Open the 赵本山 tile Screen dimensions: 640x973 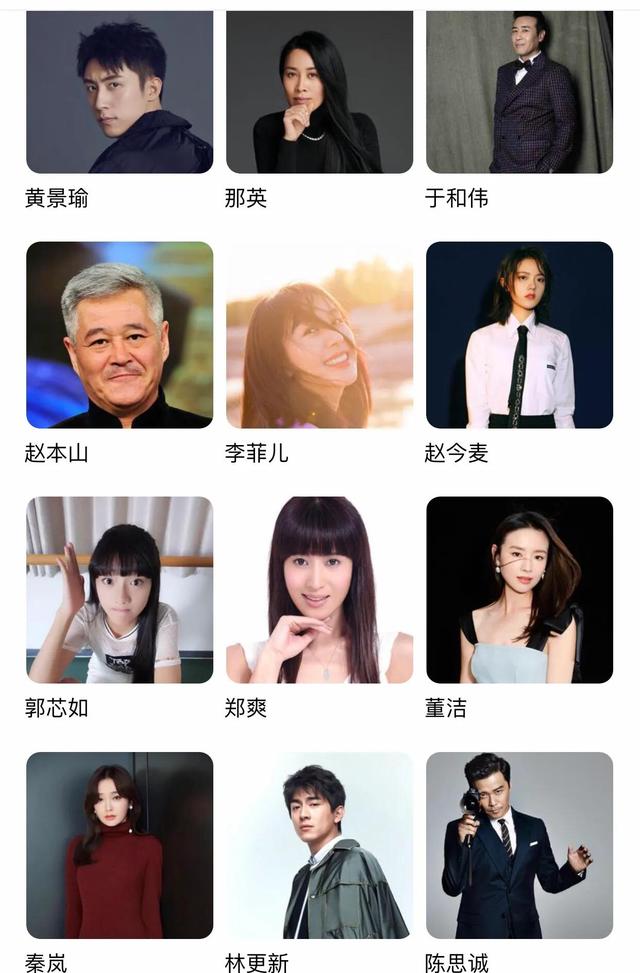pyautogui.click(x=119, y=335)
